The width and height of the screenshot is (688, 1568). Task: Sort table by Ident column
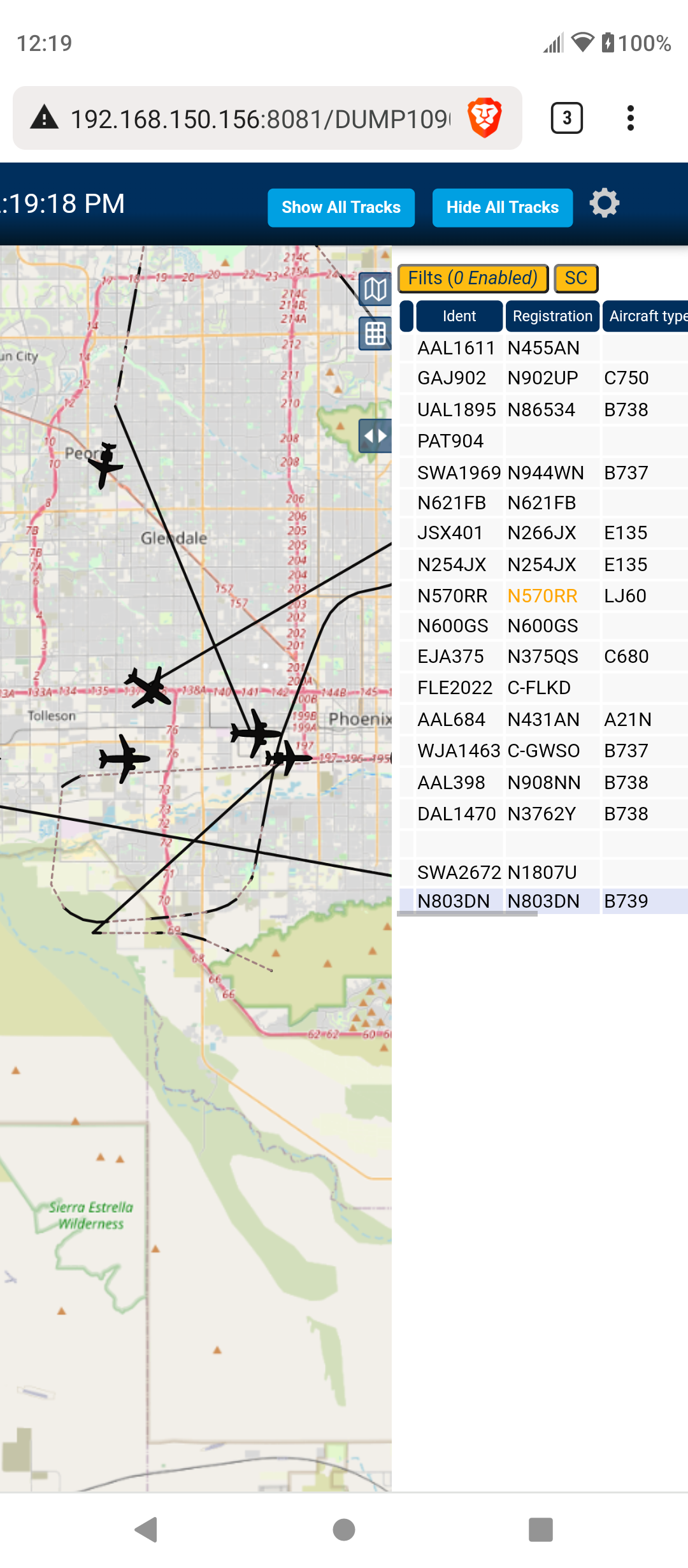pyautogui.click(x=459, y=316)
